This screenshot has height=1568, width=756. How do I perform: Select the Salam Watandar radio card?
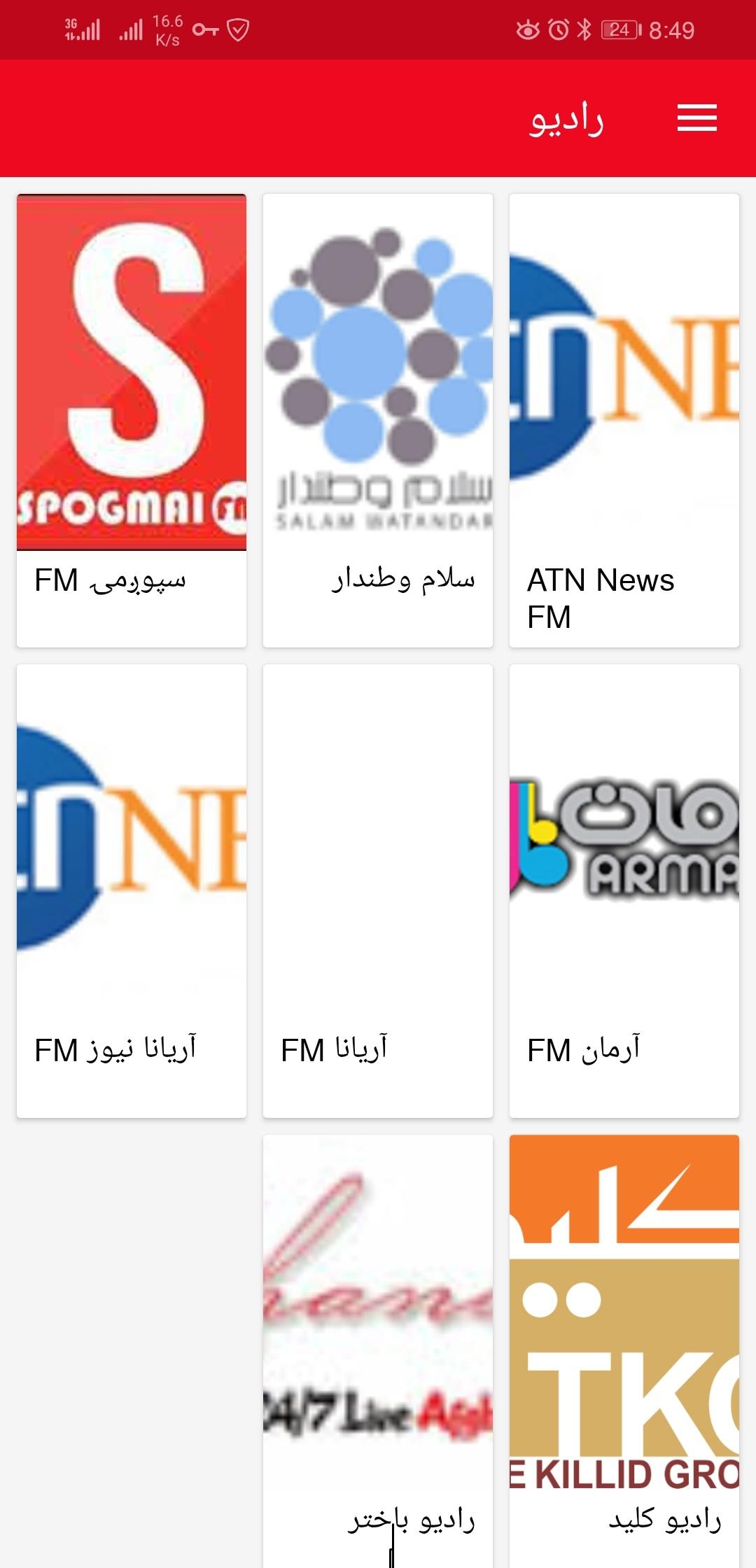point(378,421)
